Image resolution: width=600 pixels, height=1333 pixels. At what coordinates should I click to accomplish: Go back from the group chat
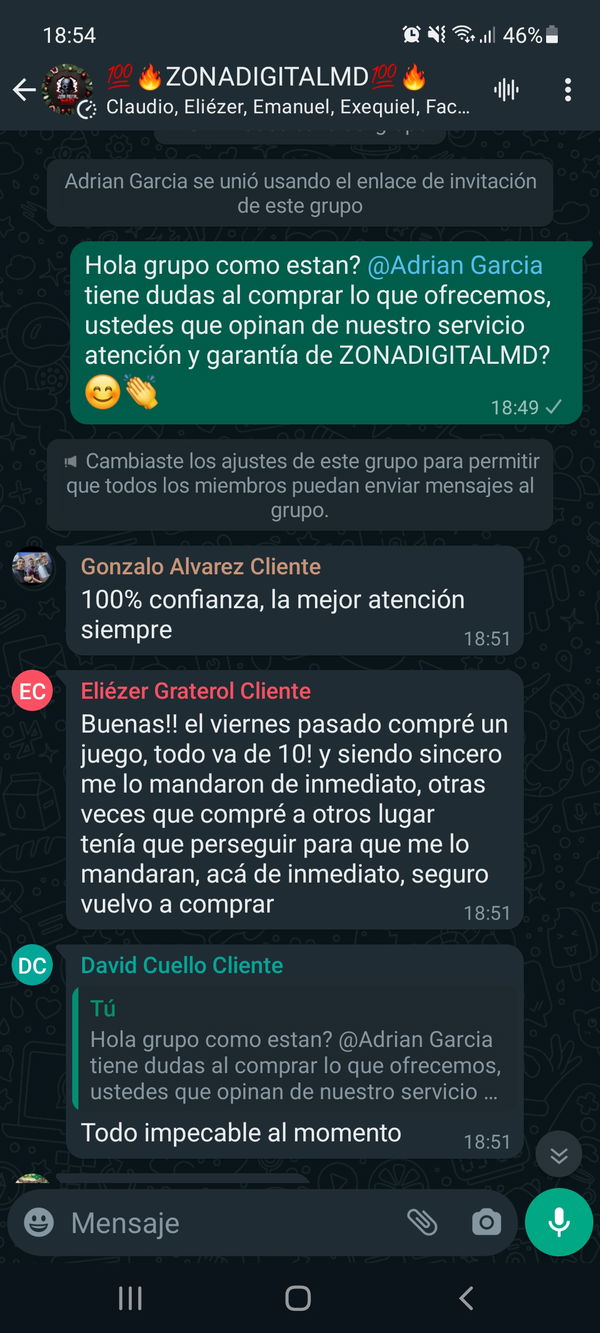(24, 91)
